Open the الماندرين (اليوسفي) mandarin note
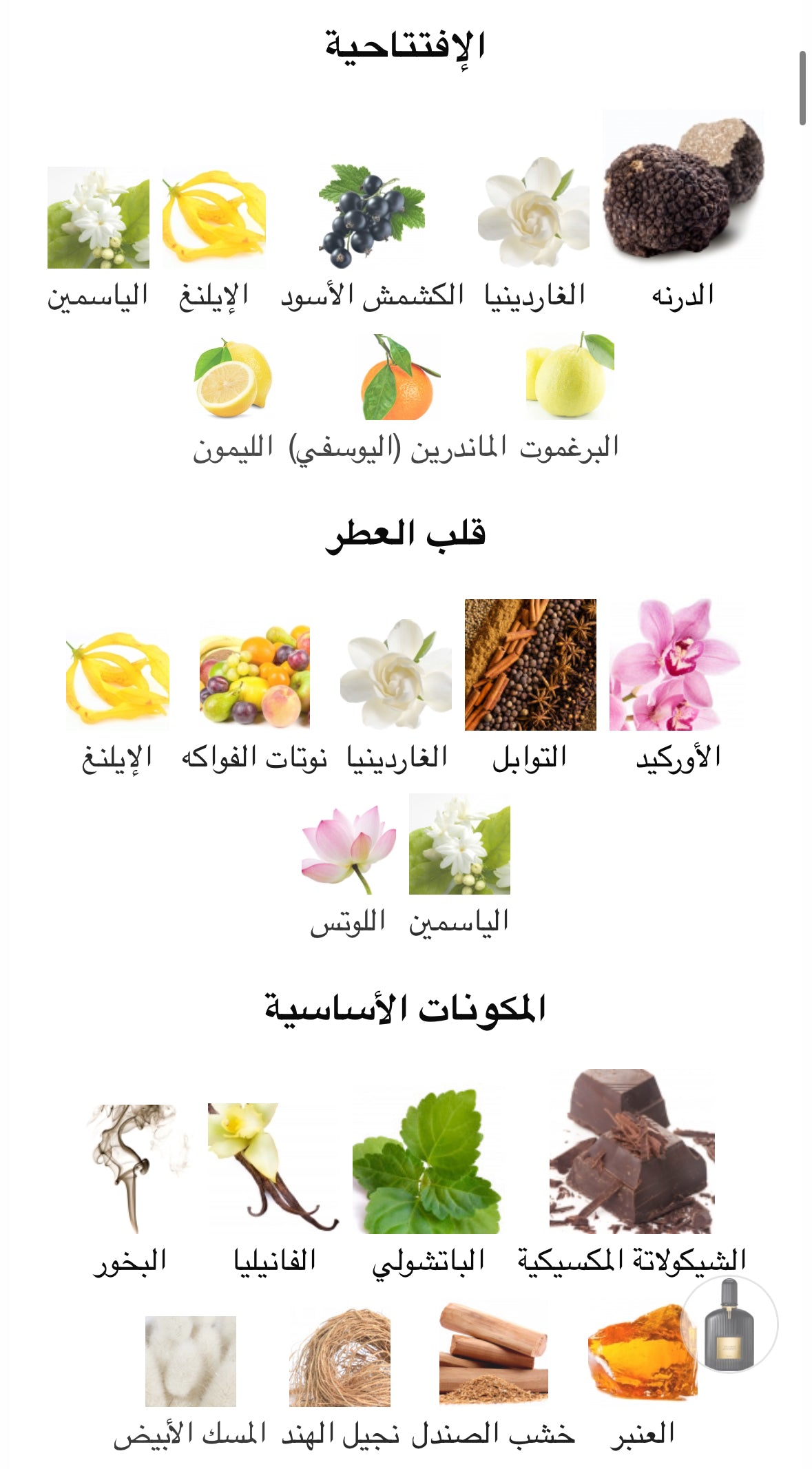The width and height of the screenshot is (812, 1469). coord(398,378)
